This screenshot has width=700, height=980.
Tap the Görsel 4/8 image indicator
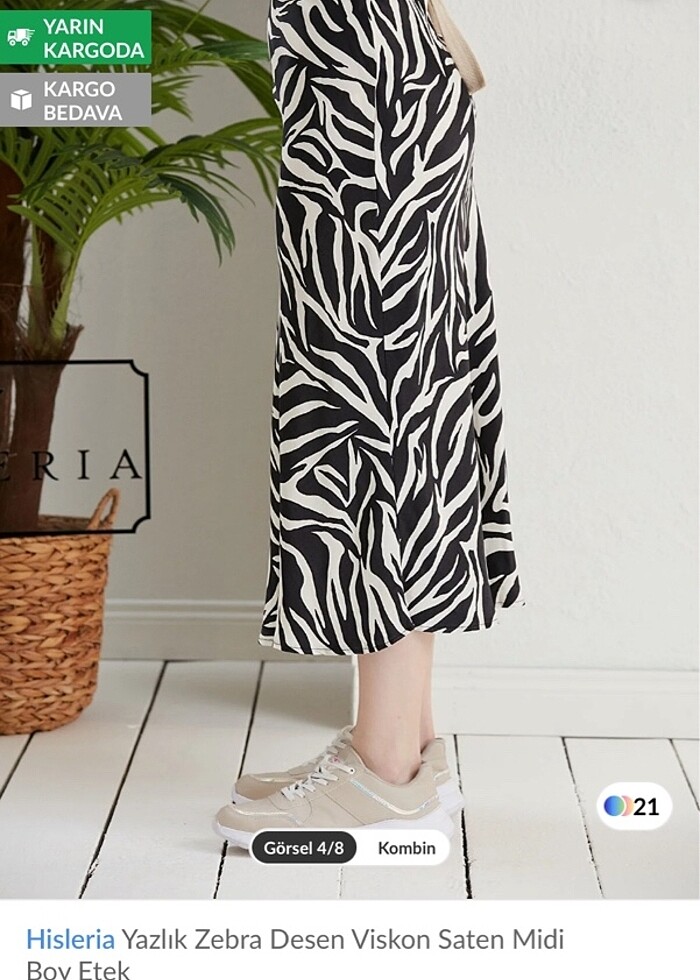(303, 848)
